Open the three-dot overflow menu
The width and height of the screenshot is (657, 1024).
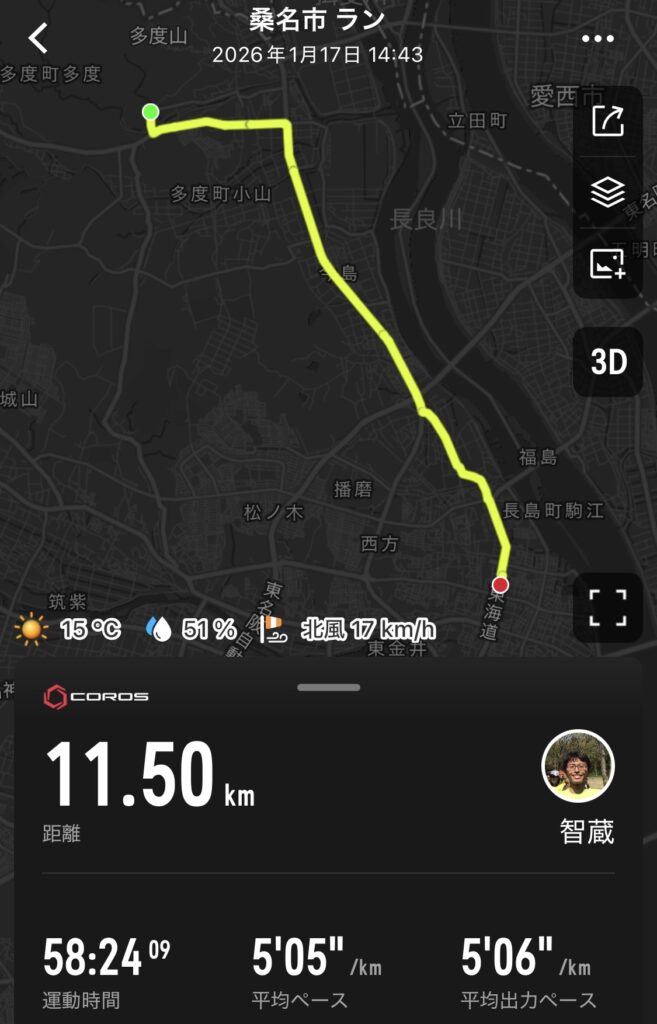point(598,39)
